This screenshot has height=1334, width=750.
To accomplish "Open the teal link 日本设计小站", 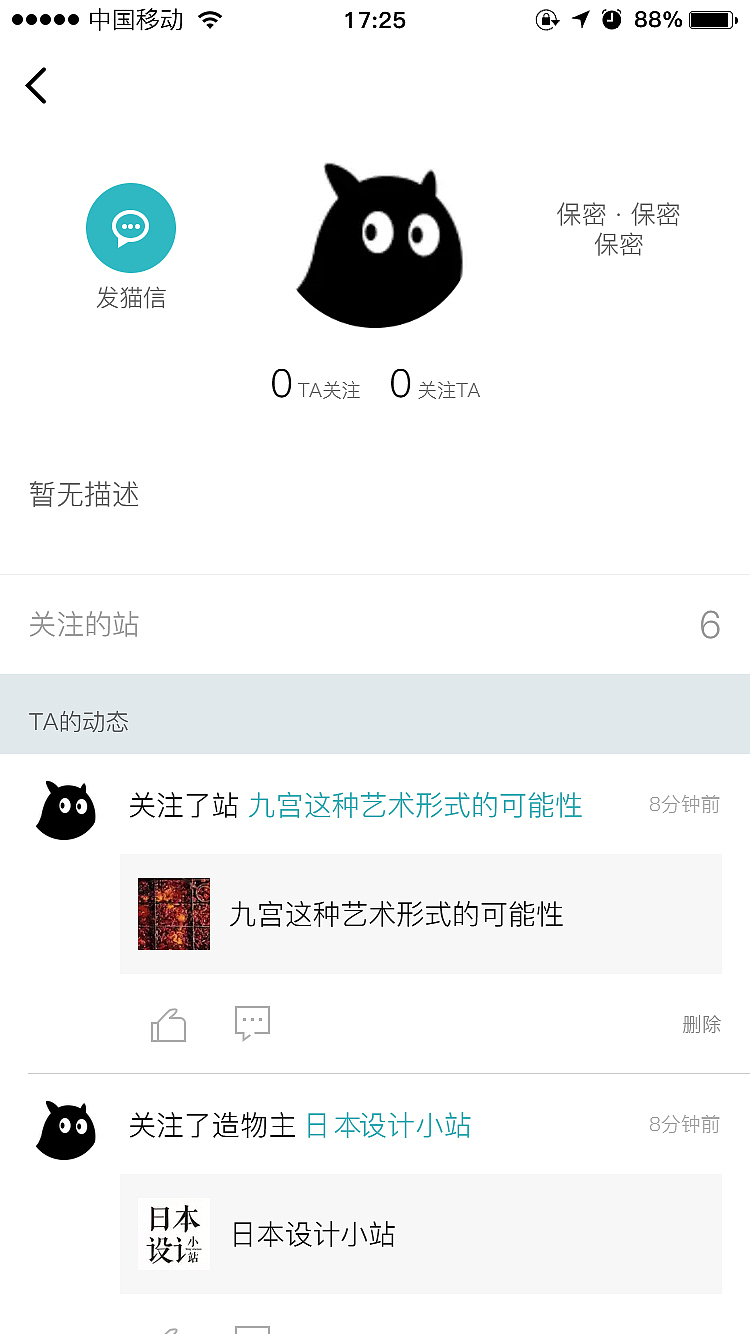I will click(x=388, y=1126).
